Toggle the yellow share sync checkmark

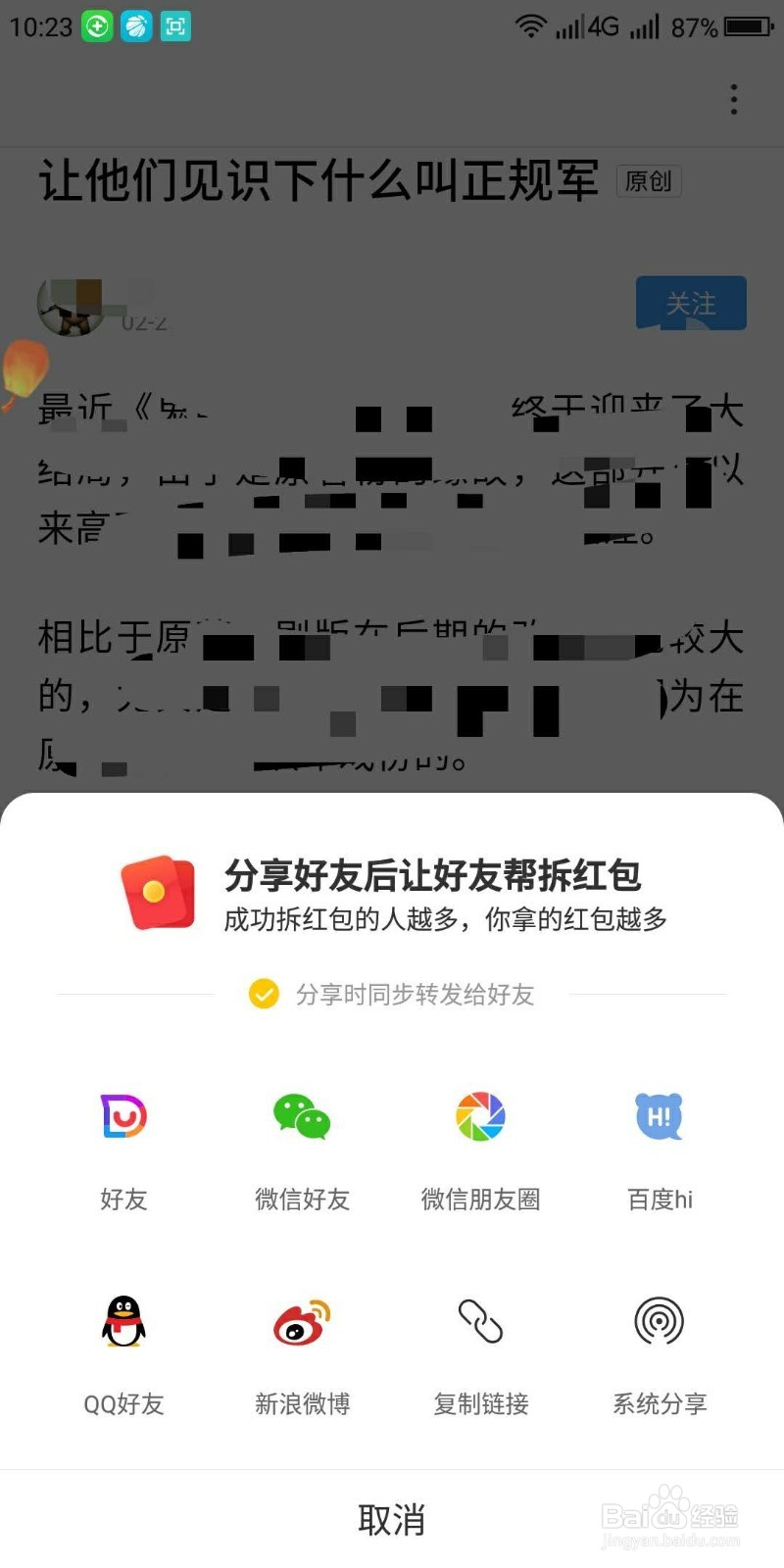(262, 994)
